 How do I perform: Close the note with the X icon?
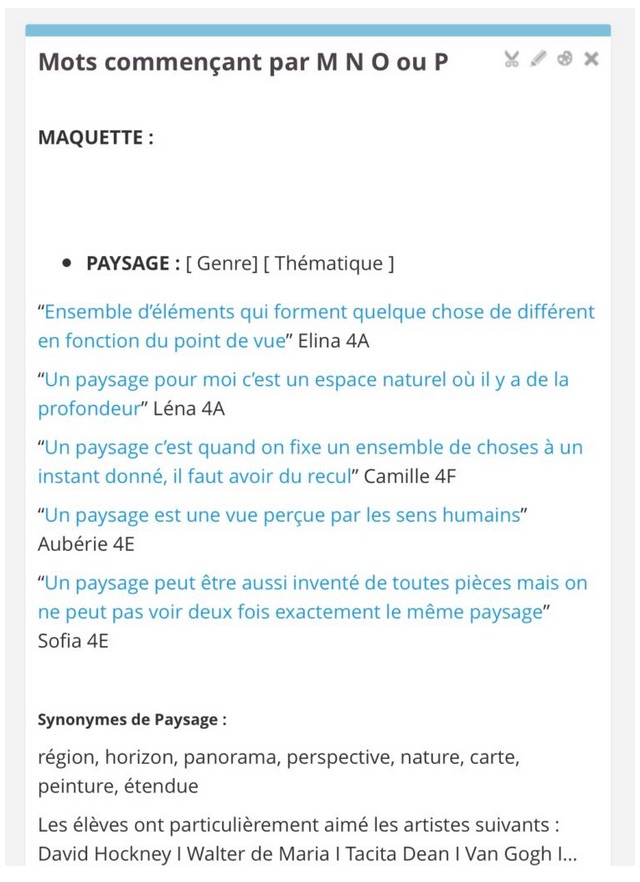click(x=591, y=60)
